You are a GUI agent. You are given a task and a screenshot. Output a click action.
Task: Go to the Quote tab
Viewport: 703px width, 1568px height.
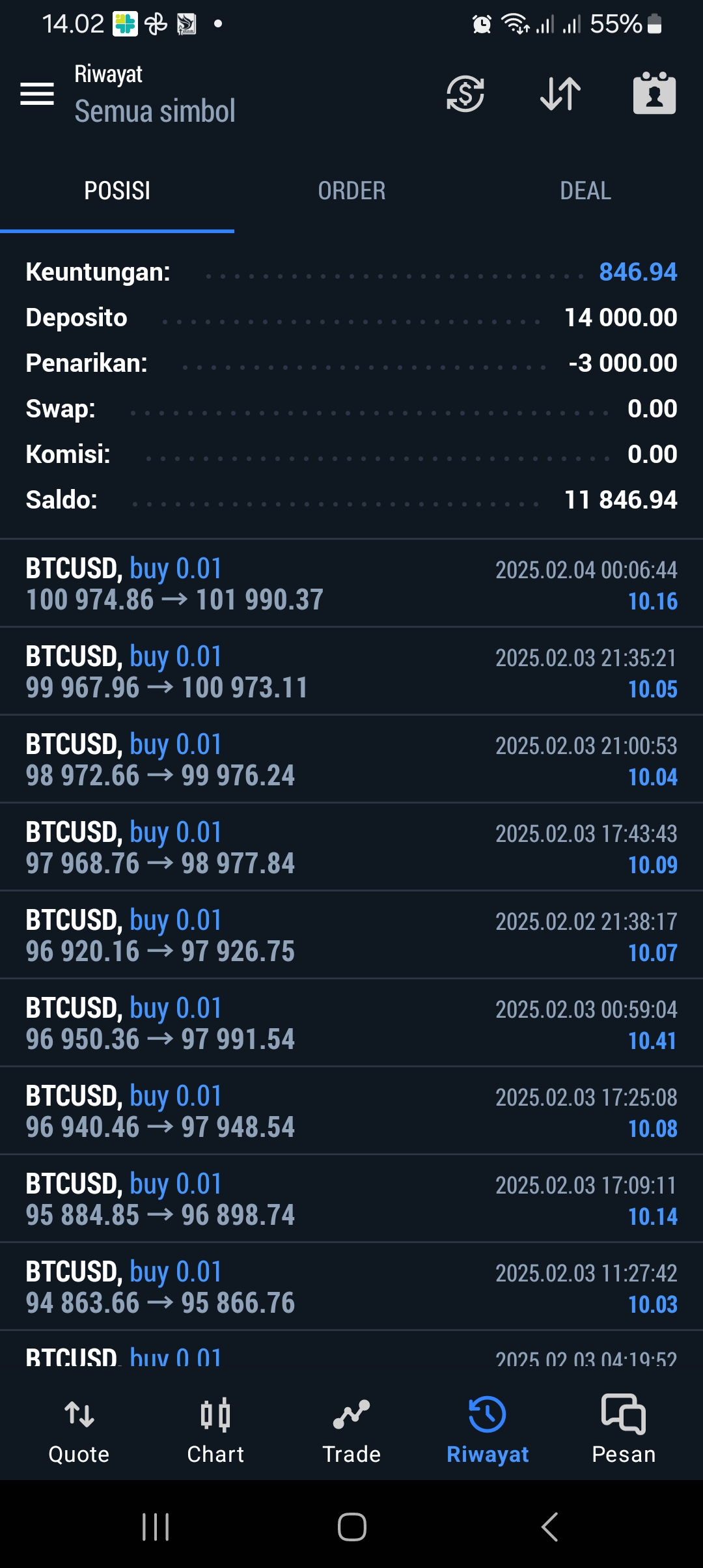(x=79, y=1429)
